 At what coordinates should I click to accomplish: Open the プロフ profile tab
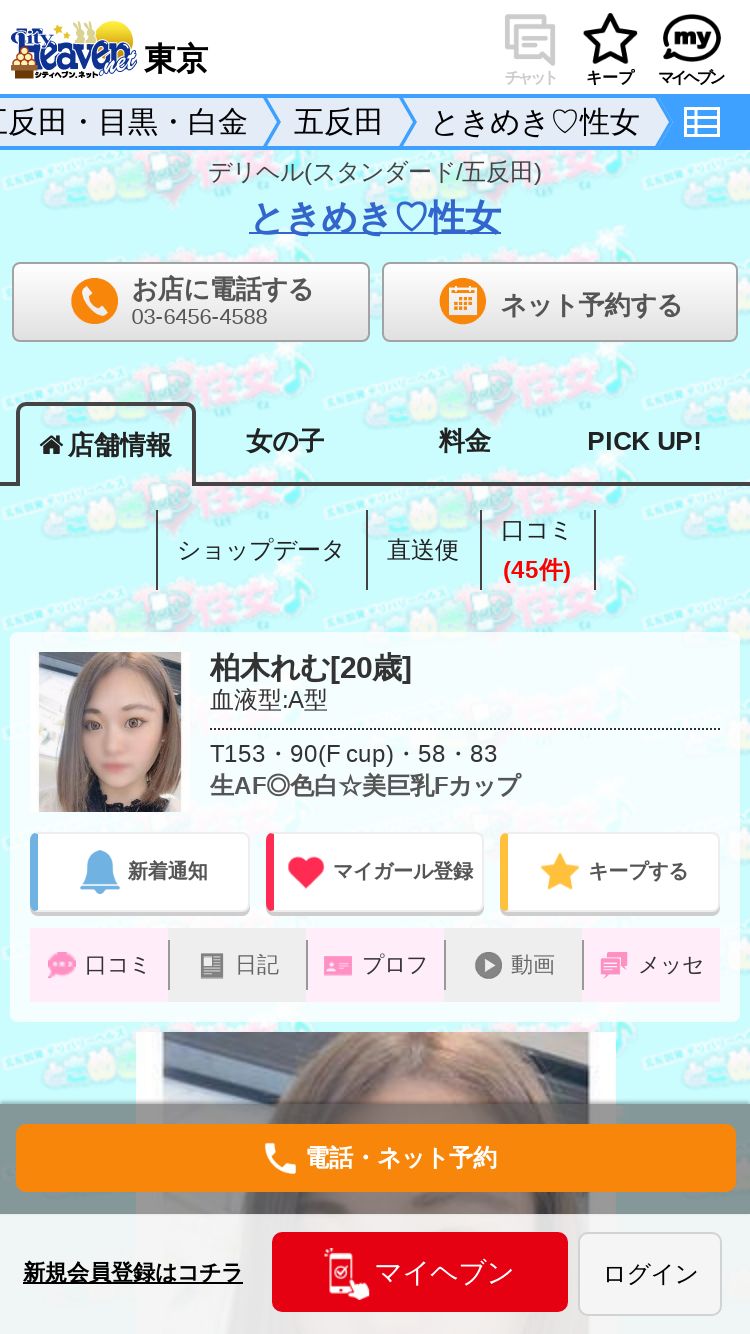pyautogui.click(x=375, y=965)
